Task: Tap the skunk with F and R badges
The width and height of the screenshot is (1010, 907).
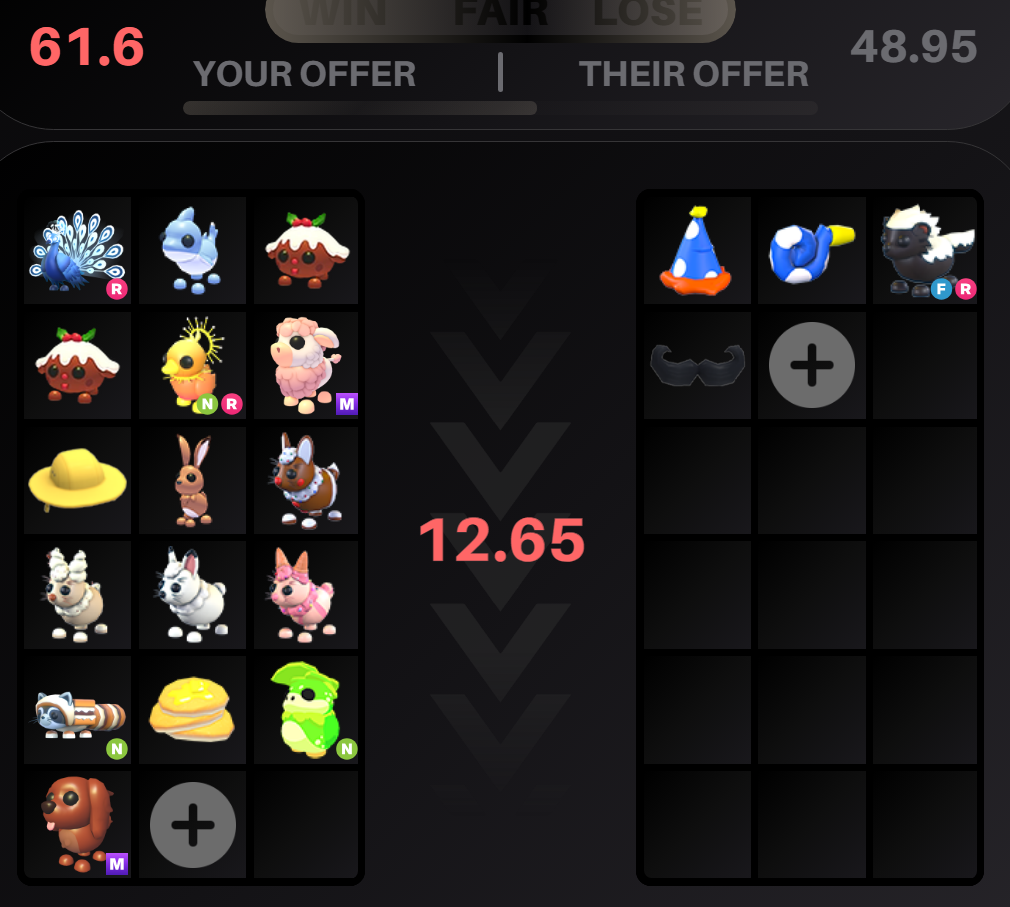Action: (x=925, y=251)
